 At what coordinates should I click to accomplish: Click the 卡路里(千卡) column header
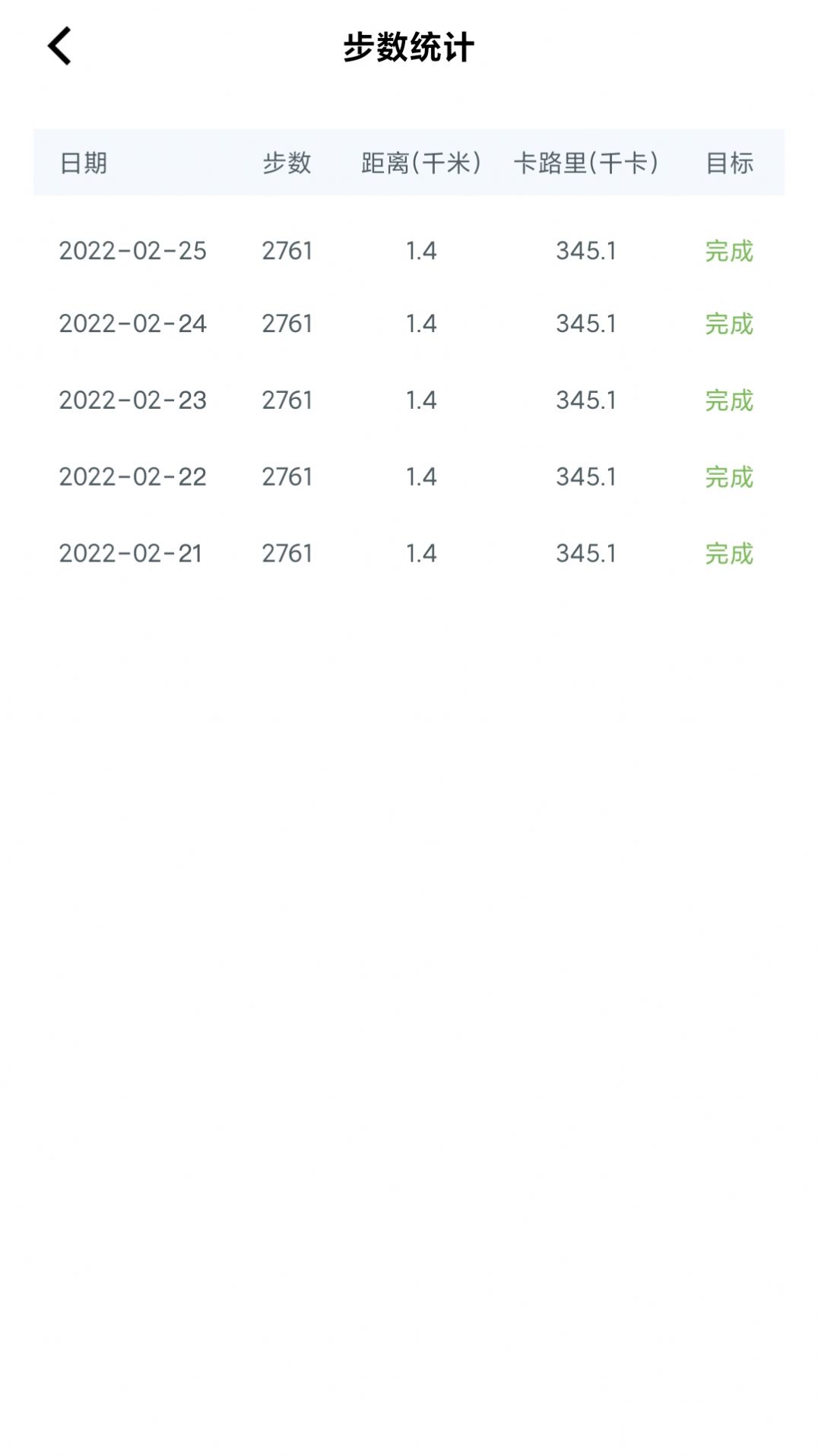click(588, 163)
